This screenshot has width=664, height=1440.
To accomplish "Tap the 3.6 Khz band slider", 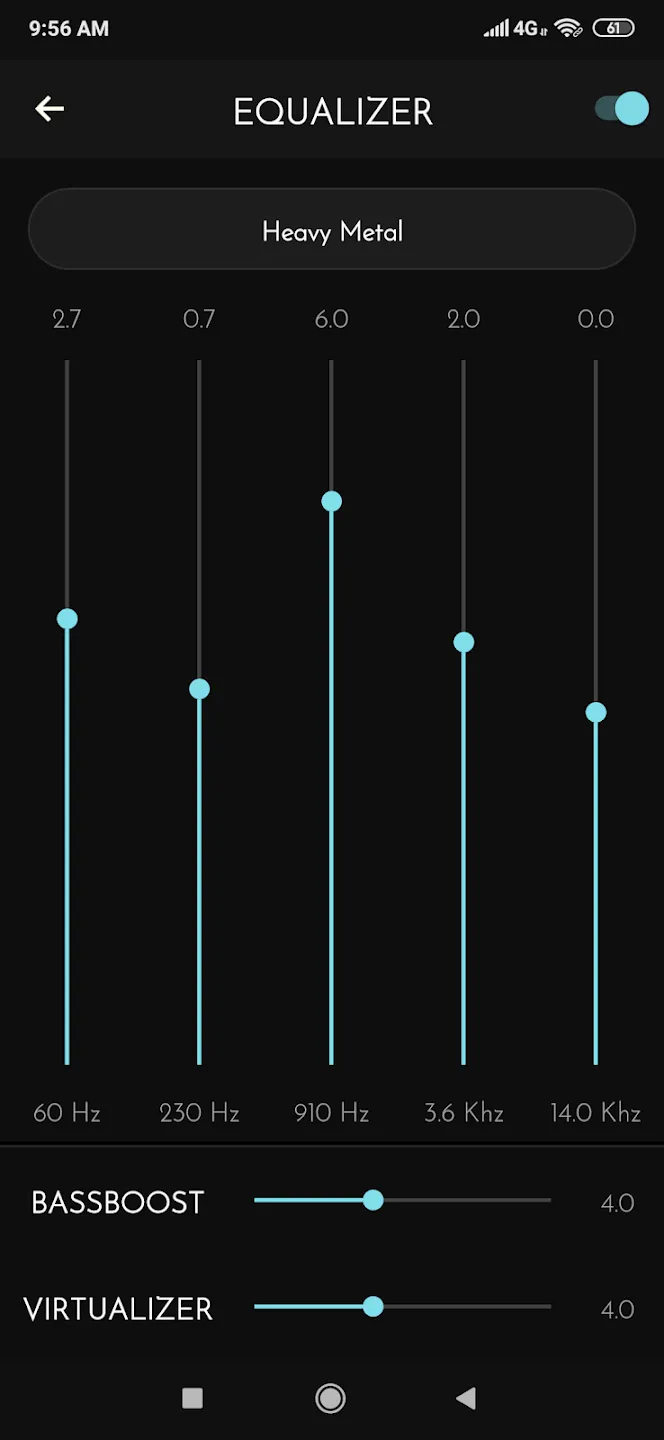I will click(x=463, y=712).
